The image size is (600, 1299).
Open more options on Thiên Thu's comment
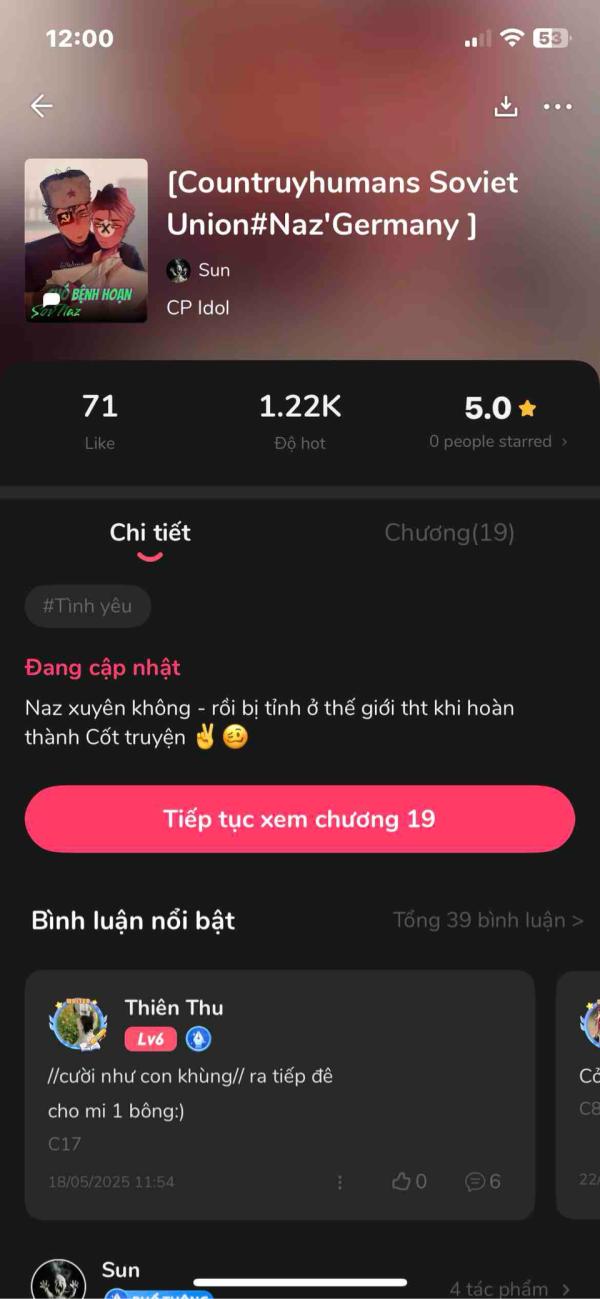click(340, 1182)
